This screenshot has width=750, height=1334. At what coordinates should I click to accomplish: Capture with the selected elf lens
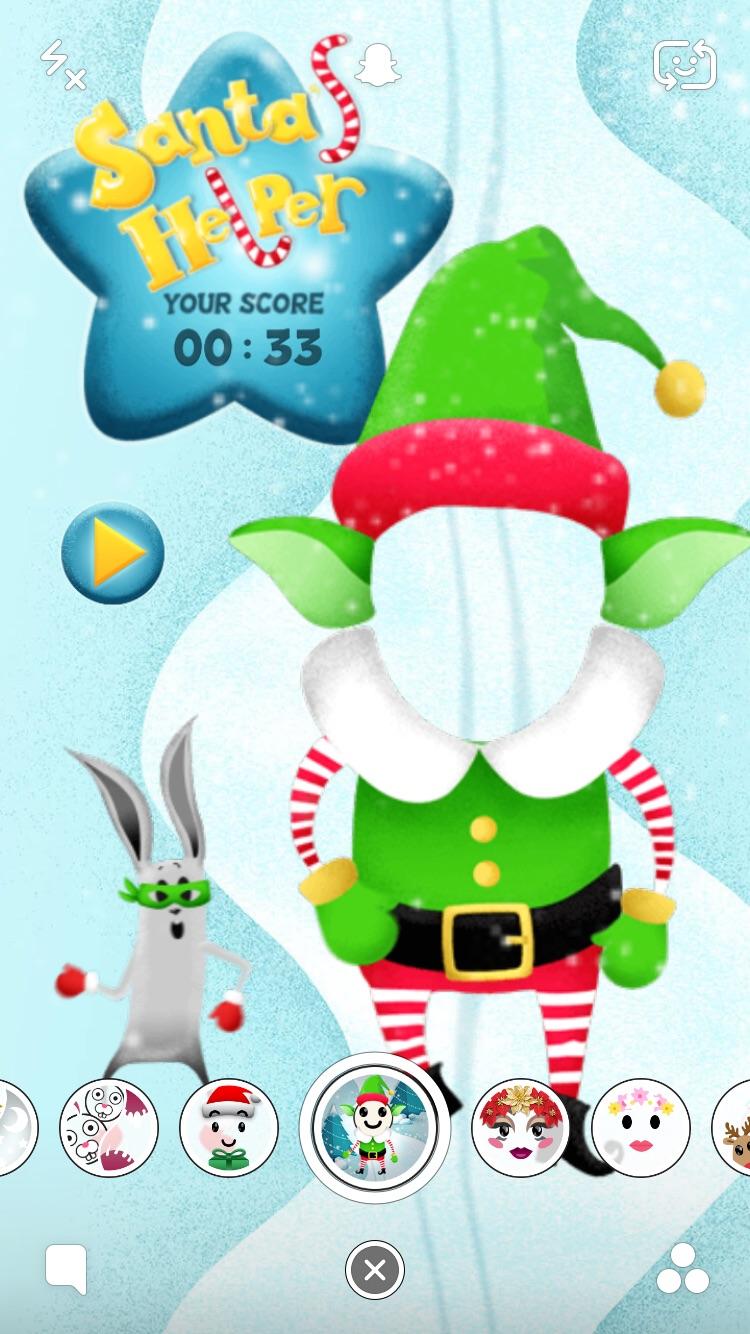[374, 1127]
